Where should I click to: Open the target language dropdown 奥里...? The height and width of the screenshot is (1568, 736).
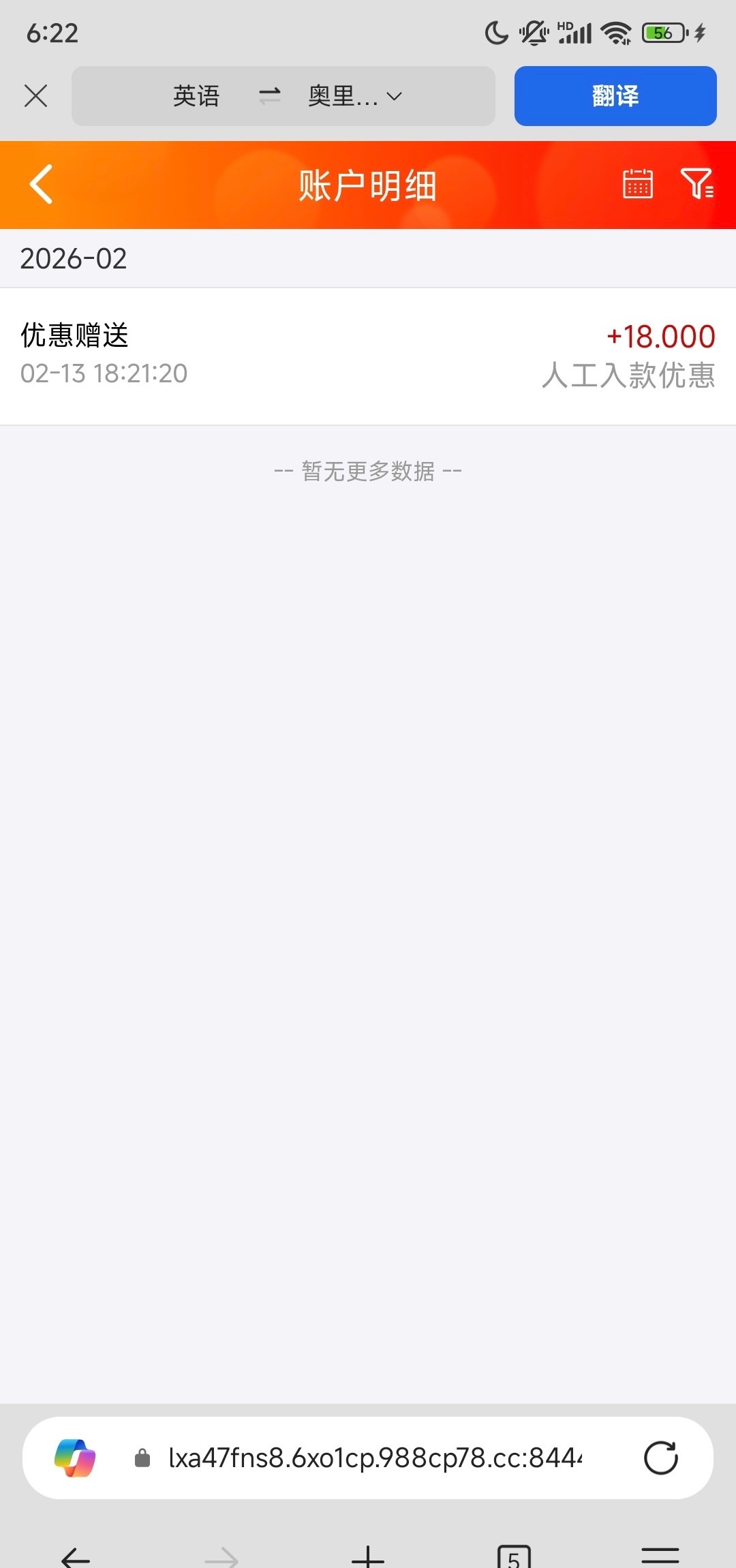pos(355,96)
